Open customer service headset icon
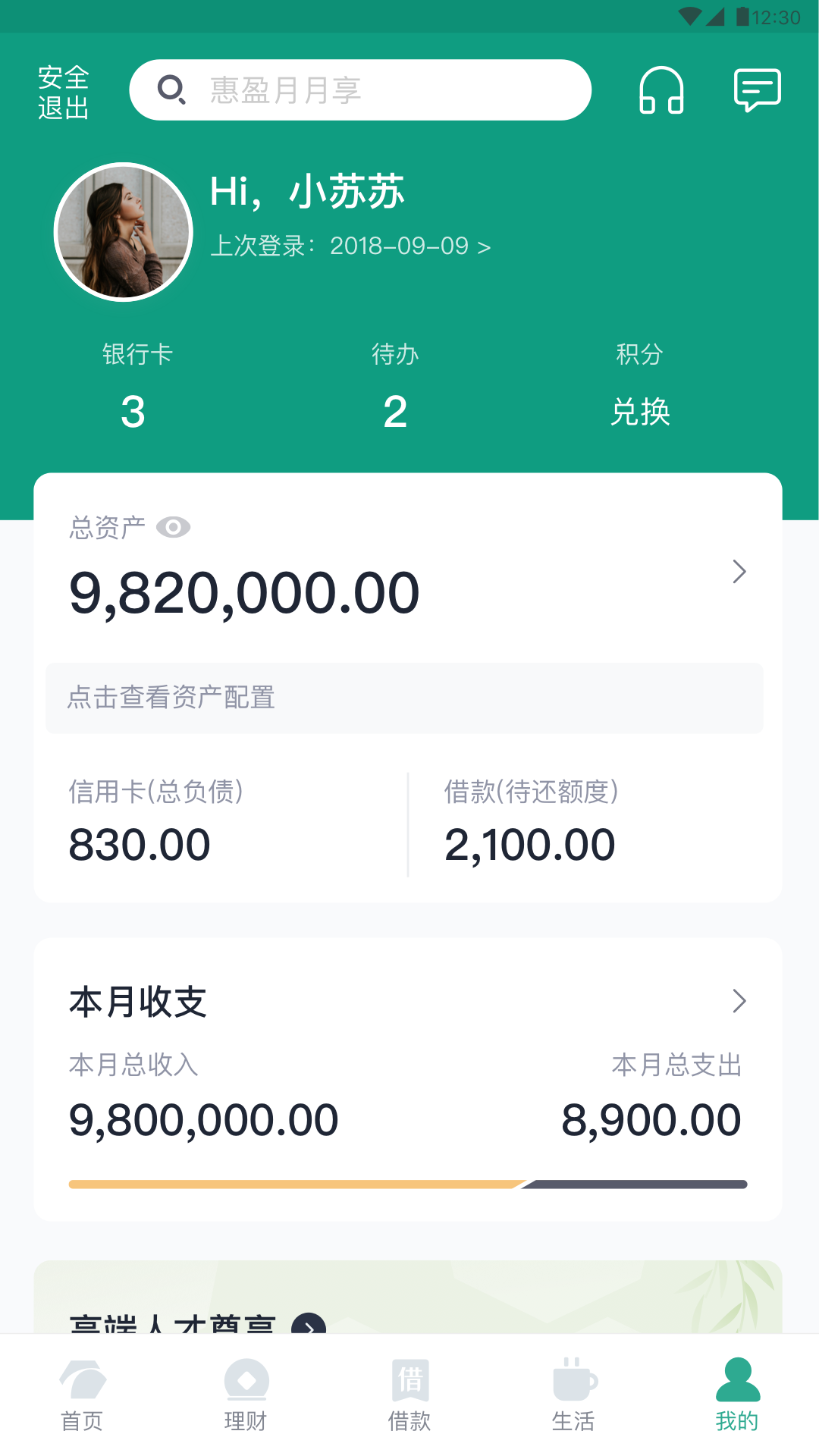The width and height of the screenshot is (819, 1456). [x=661, y=90]
